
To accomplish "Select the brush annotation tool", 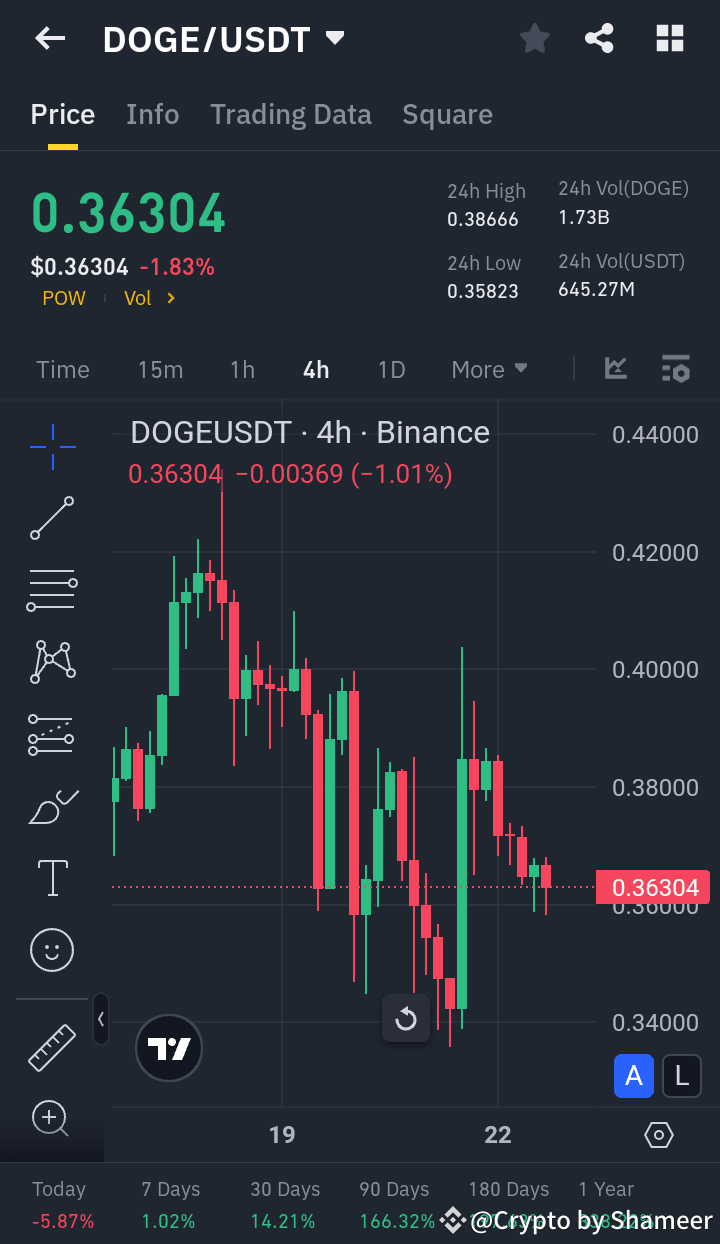I will tap(52, 806).
